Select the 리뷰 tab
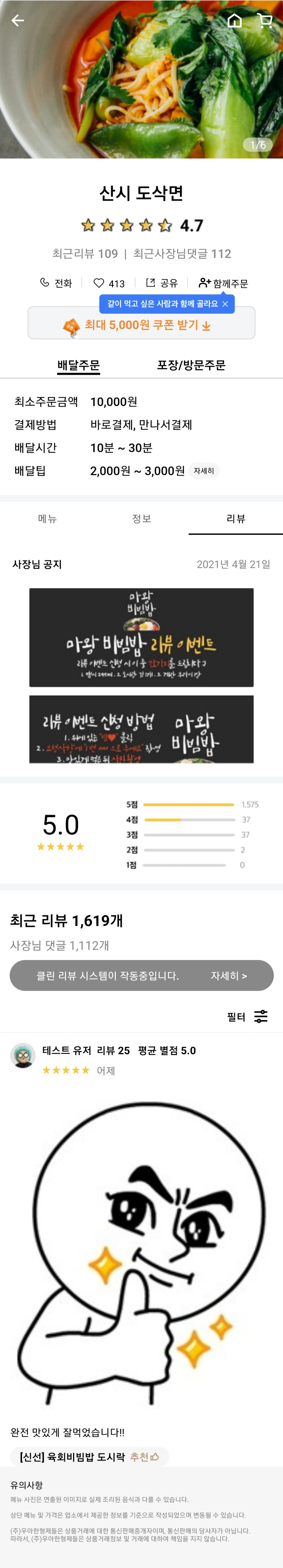Screen dimensions: 283x1568 tap(236, 519)
